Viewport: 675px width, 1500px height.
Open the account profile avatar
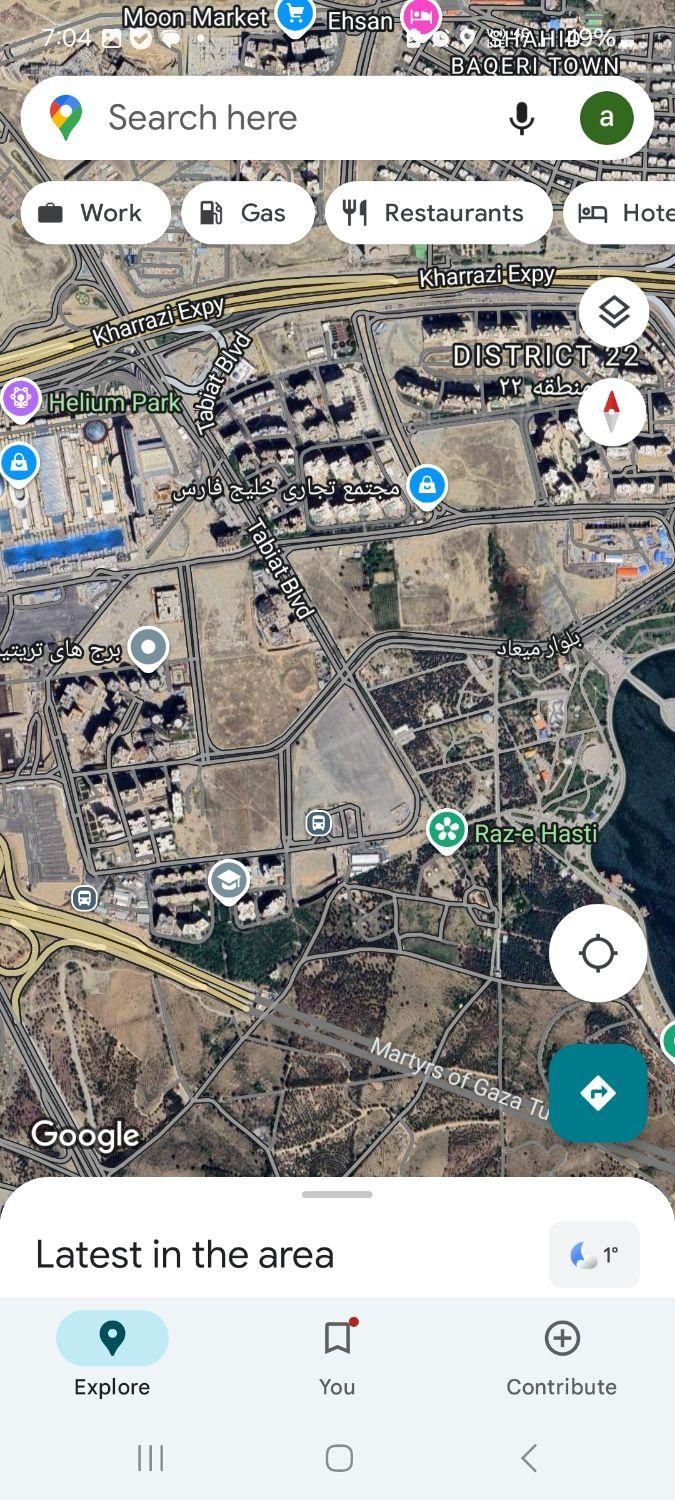tap(606, 118)
